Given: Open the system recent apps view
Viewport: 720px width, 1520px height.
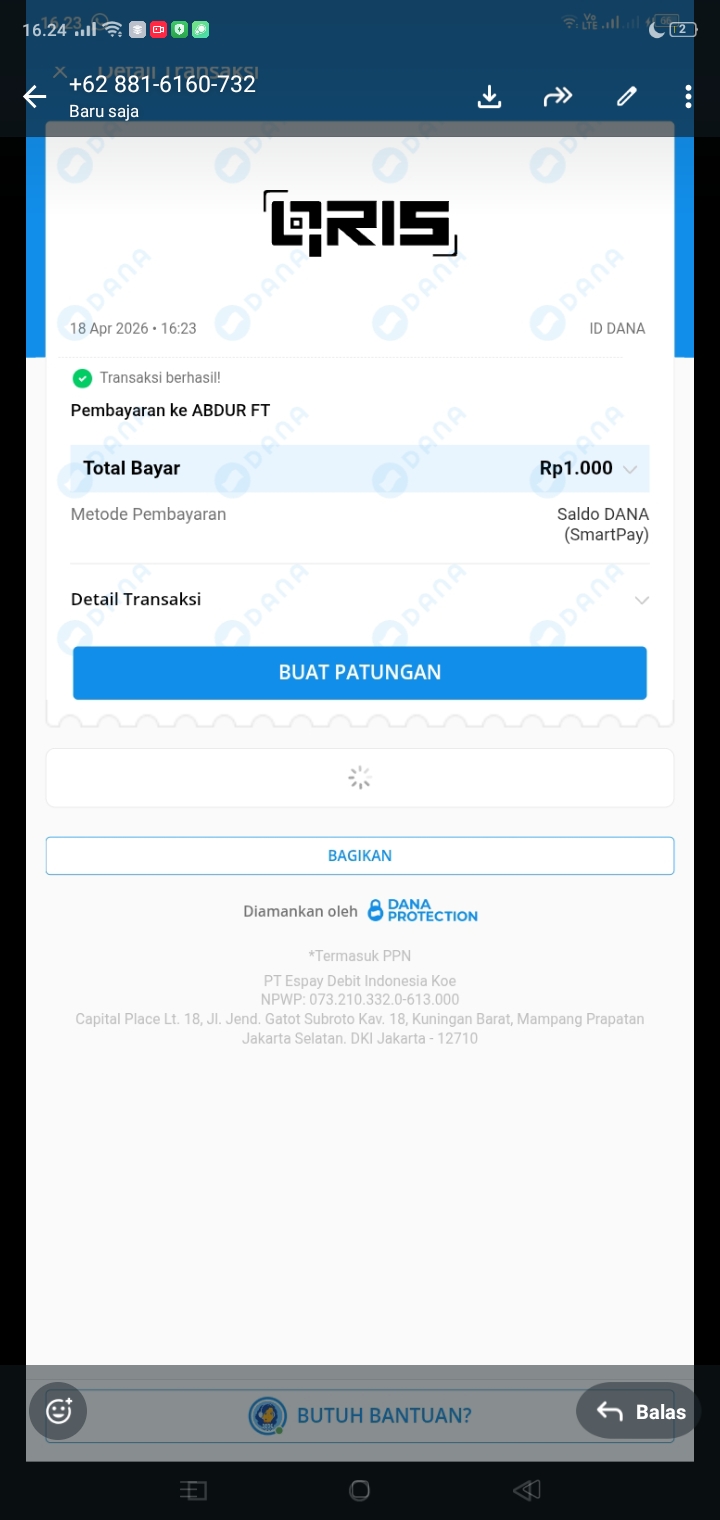Looking at the screenshot, I should 193,1490.
